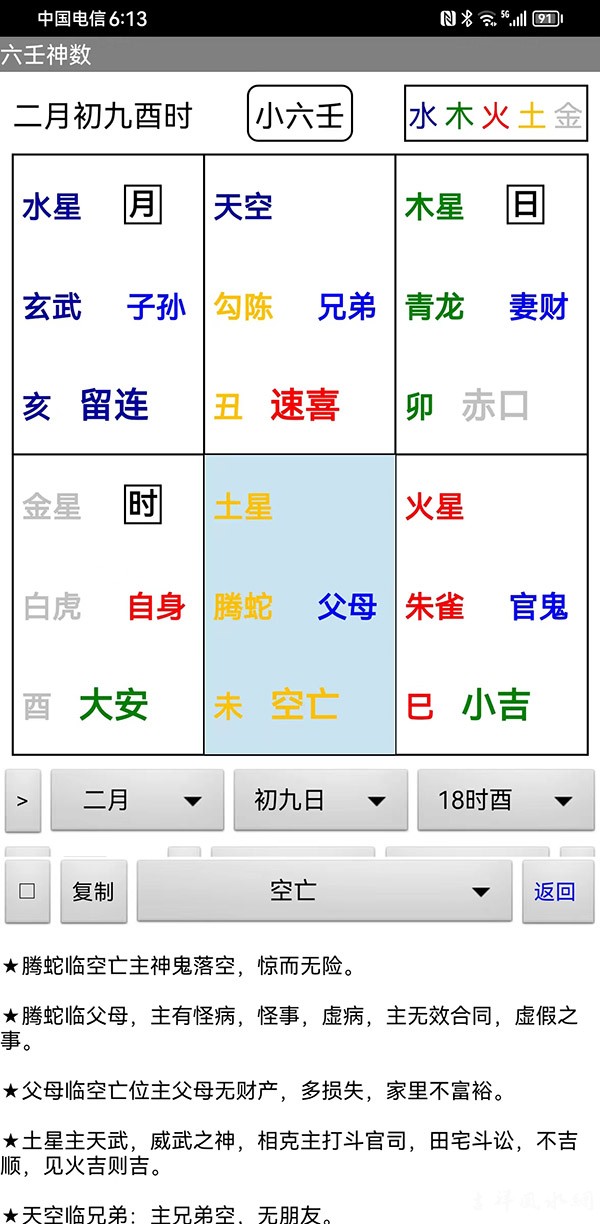The image size is (600, 1224).
Task: Select the 小吉 palace cell
Action: tap(492, 605)
